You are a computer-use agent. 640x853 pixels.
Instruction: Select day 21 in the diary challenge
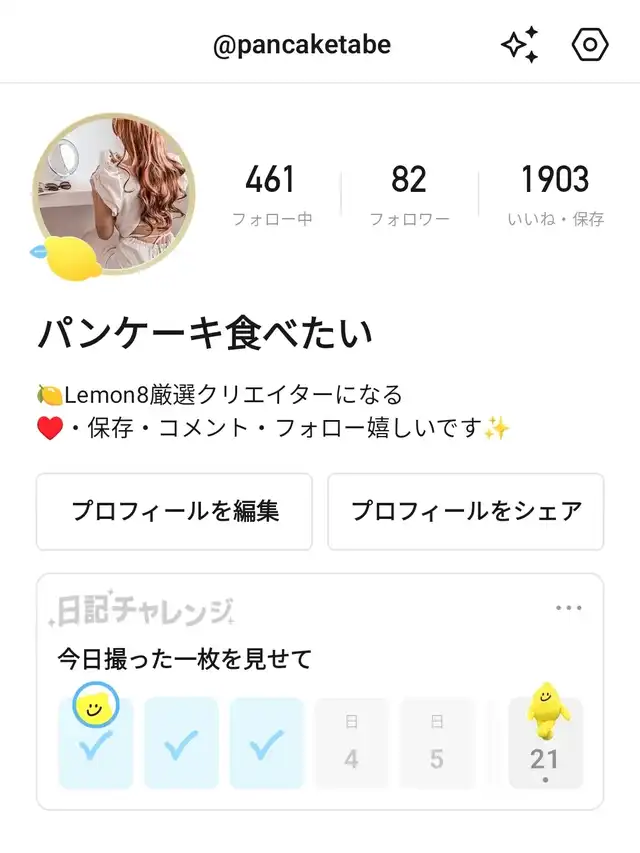coord(545,744)
